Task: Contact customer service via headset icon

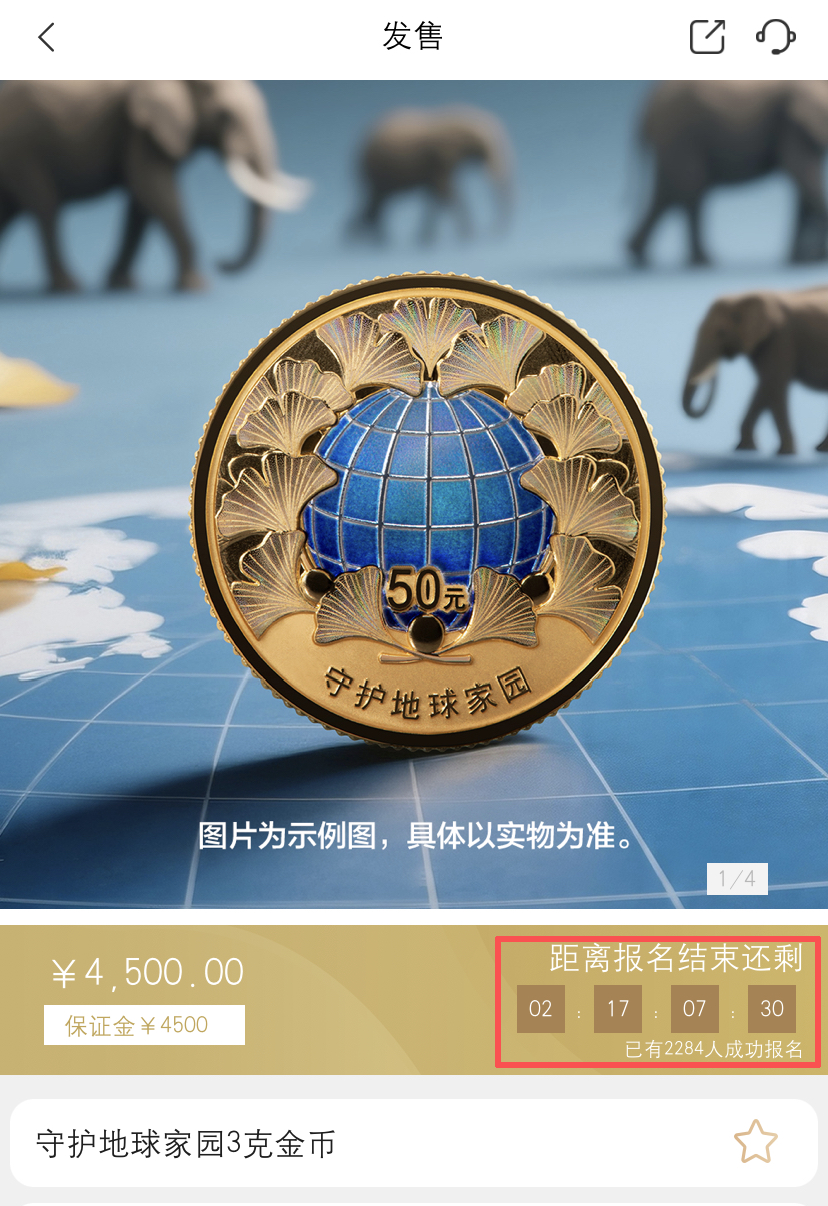Action: (x=775, y=38)
